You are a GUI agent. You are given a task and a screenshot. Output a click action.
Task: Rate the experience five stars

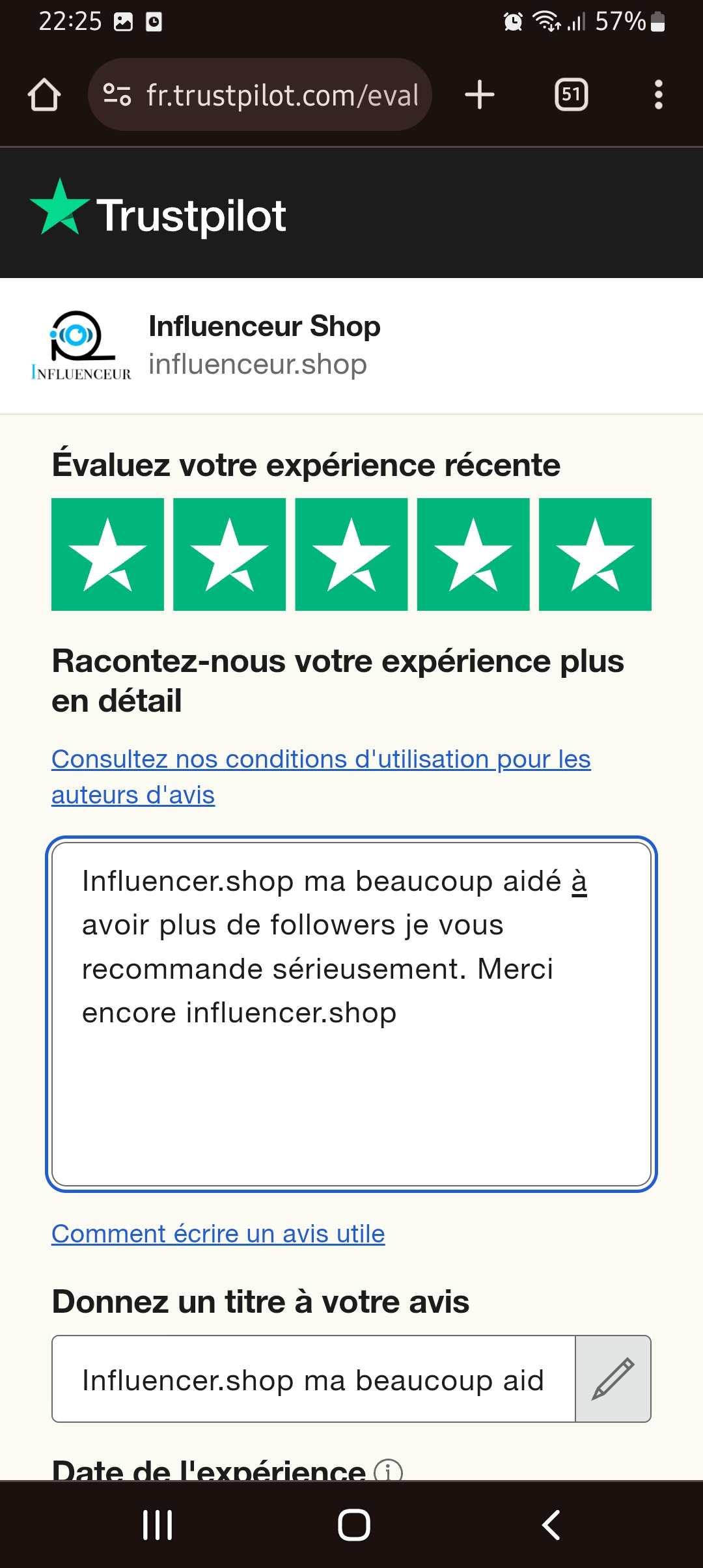tap(595, 554)
